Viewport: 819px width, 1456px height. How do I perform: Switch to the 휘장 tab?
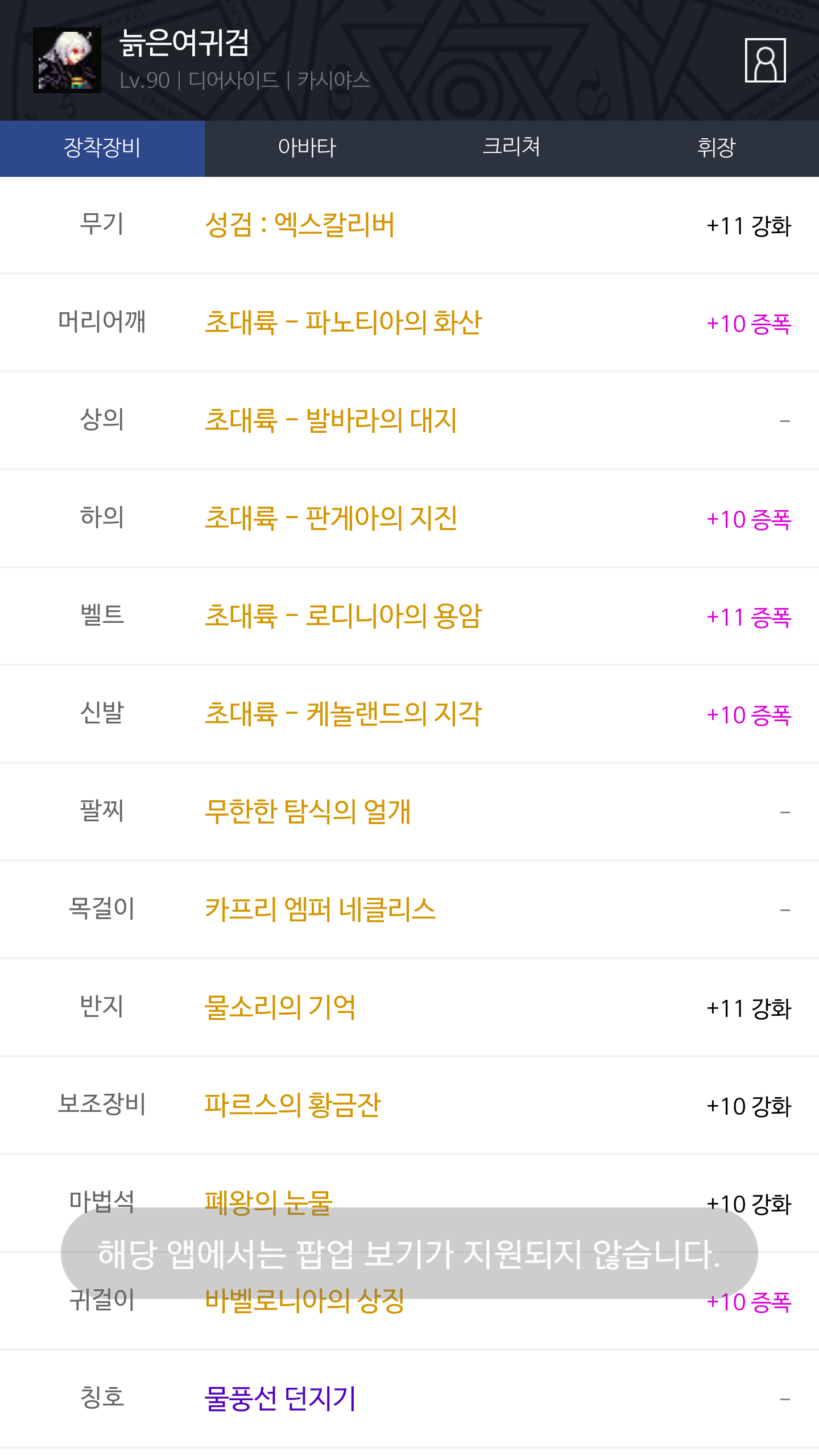pos(717,148)
